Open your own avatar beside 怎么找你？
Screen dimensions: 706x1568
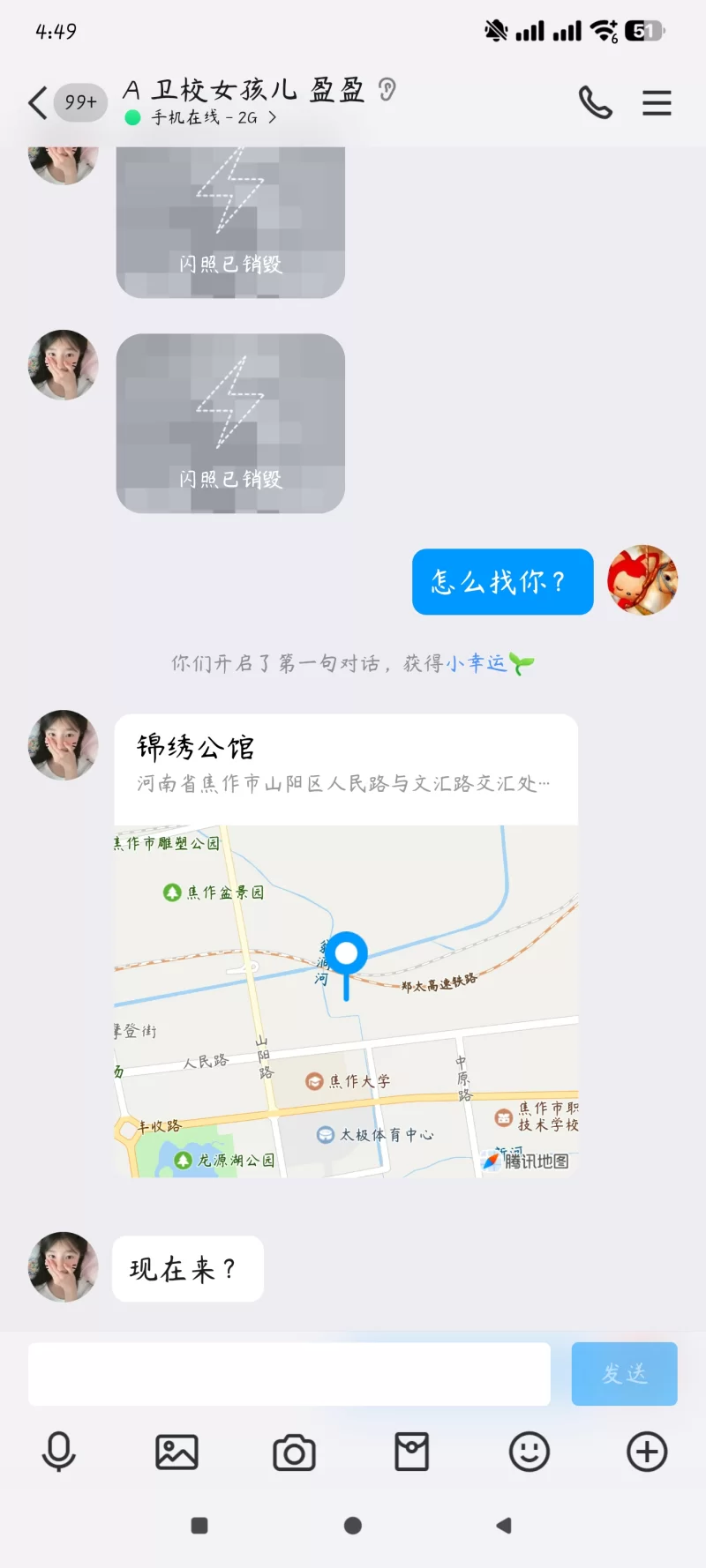pos(642,580)
